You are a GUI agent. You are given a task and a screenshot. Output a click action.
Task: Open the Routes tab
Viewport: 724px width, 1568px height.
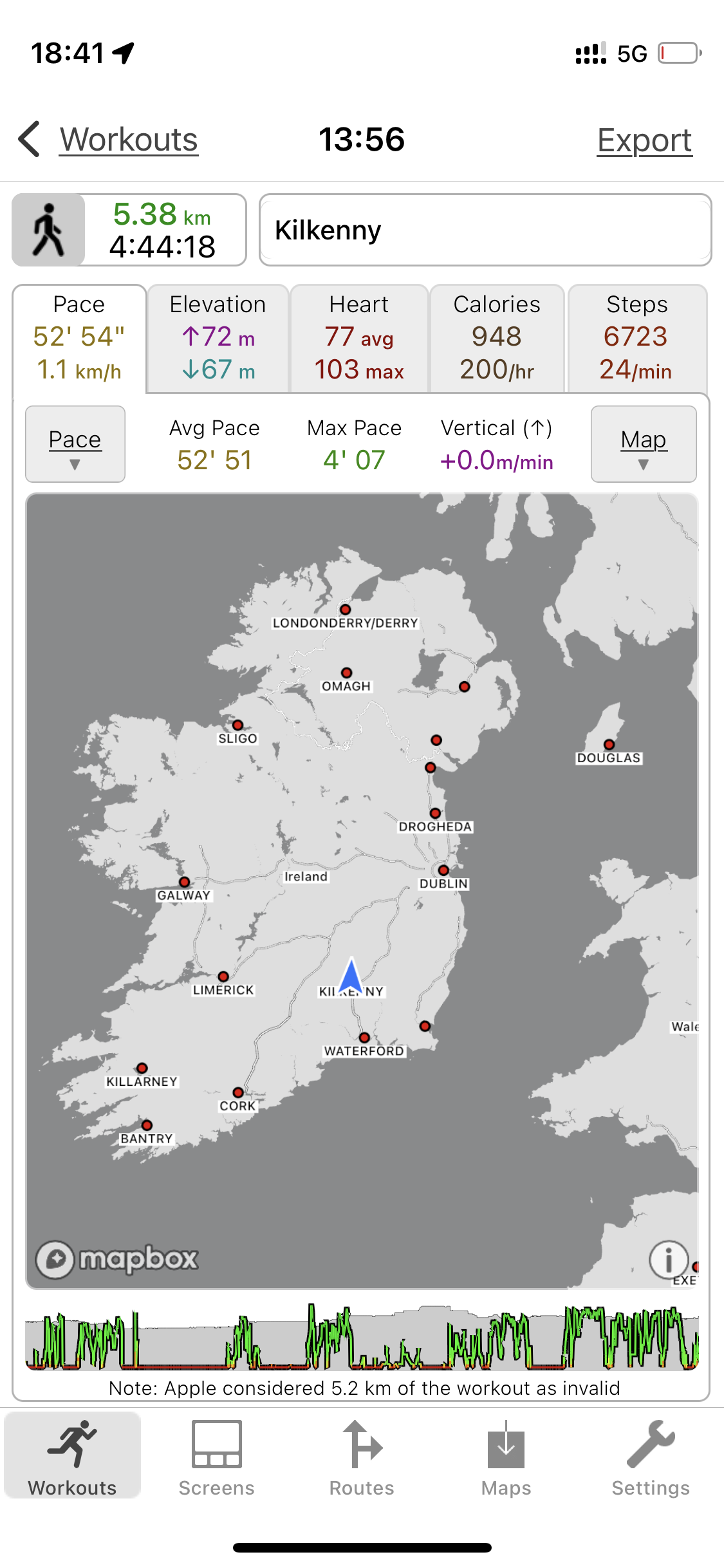[x=362, y=1458]
